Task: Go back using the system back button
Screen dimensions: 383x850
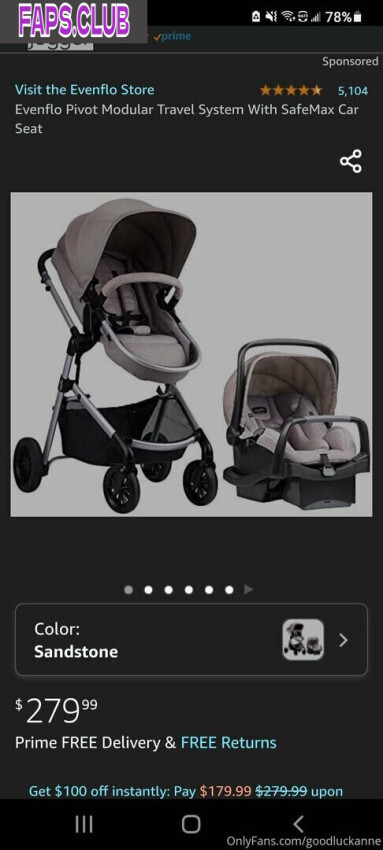Action: pyautogui.click(x=298, y=824)
